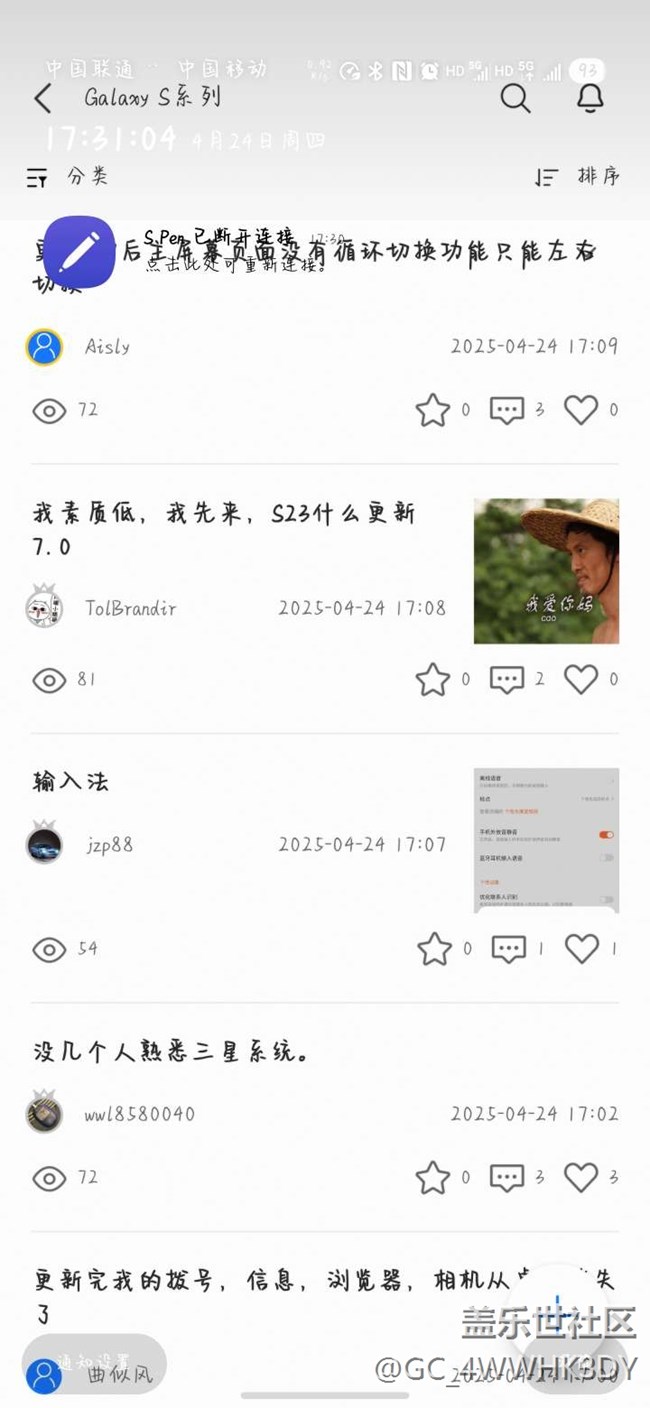Go back from Galaxy S系列

[x=42, y=99]
